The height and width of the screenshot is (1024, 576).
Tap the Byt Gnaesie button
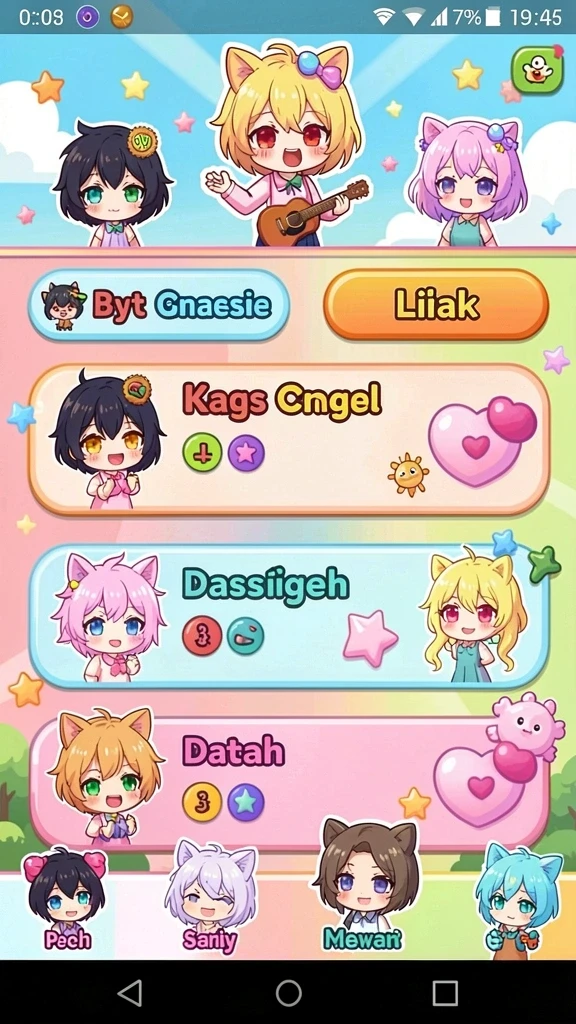click(159, 305)
